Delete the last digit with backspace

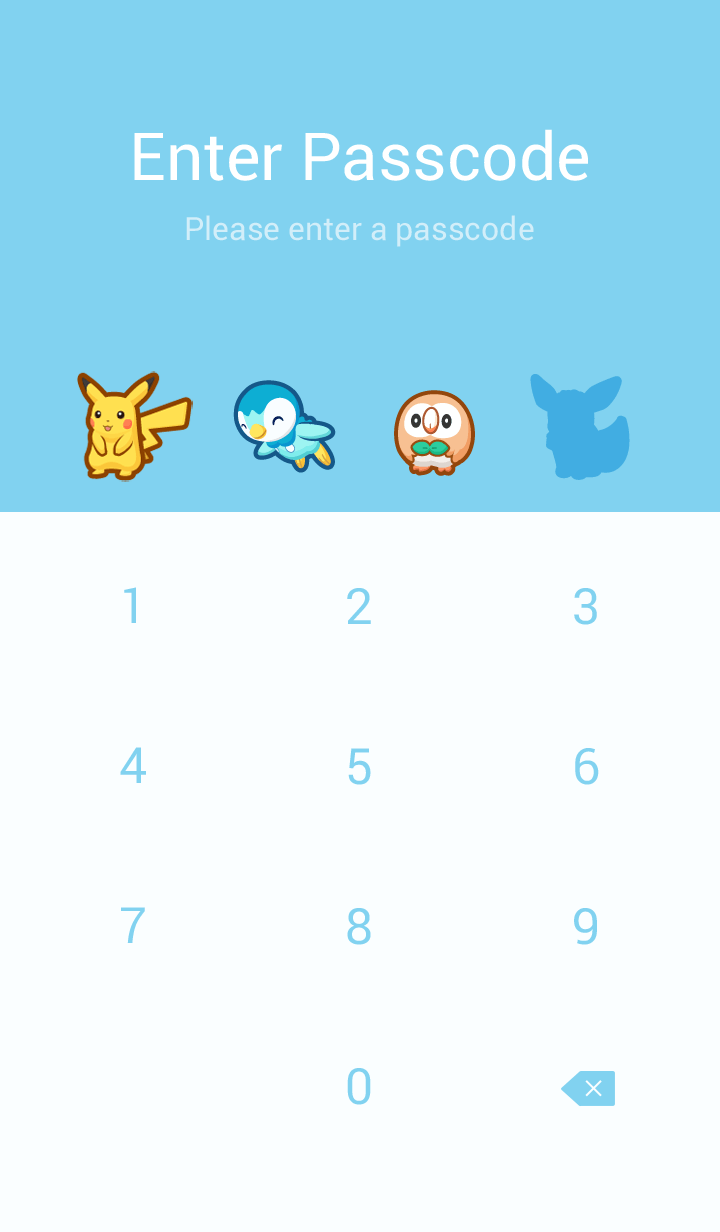588,1088
